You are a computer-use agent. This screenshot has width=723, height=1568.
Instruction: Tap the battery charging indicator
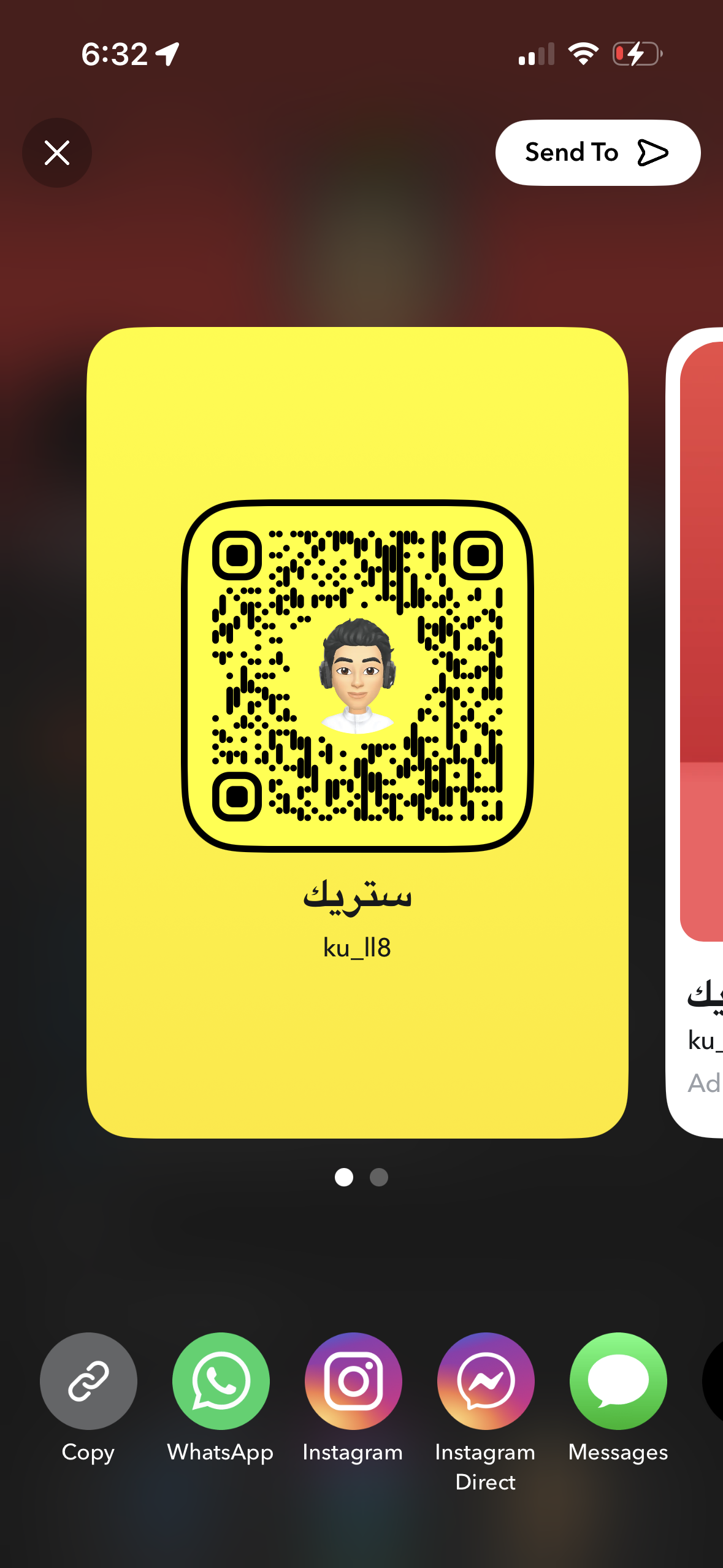tap(635, 54)
